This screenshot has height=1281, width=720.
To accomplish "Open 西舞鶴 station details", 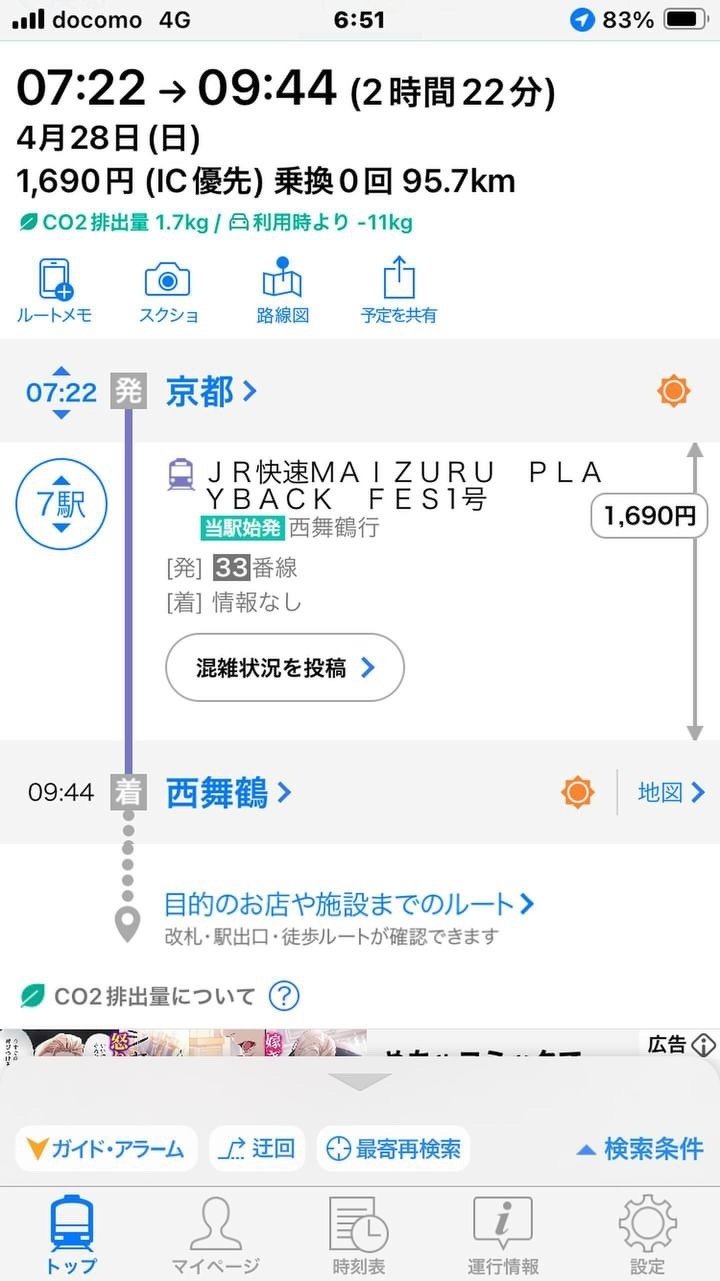I will click(x=229, y=793).
